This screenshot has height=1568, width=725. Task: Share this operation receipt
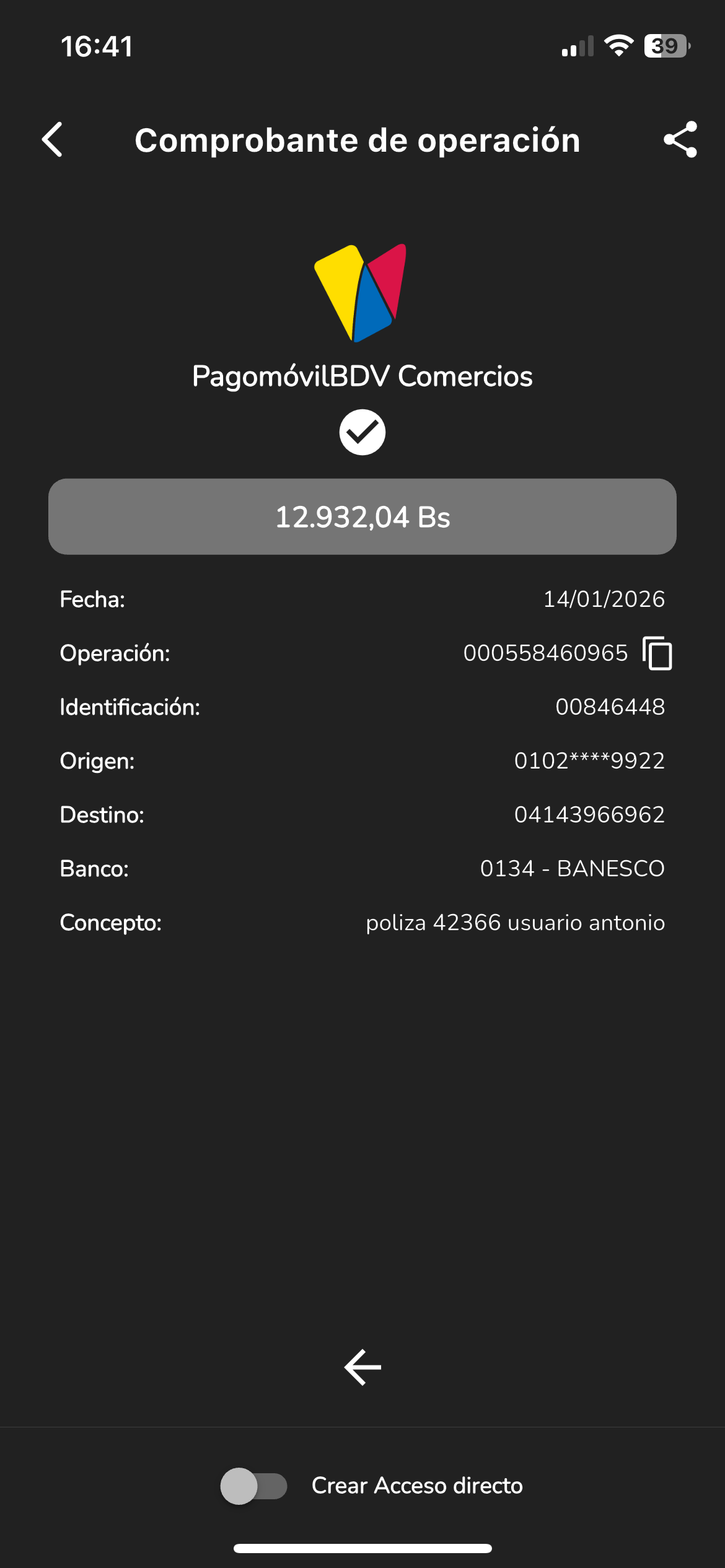(x=680, y=140)
